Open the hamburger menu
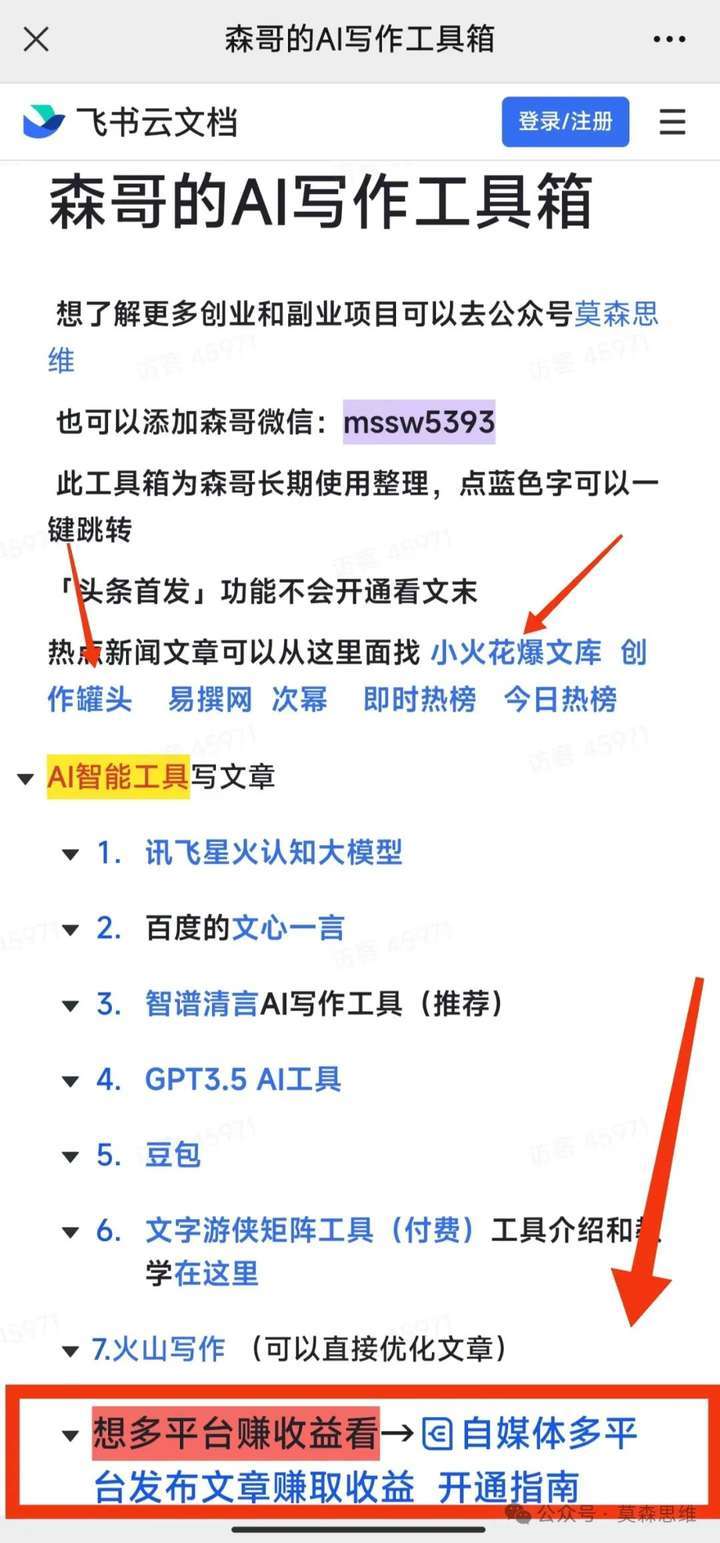 point(672,122)
